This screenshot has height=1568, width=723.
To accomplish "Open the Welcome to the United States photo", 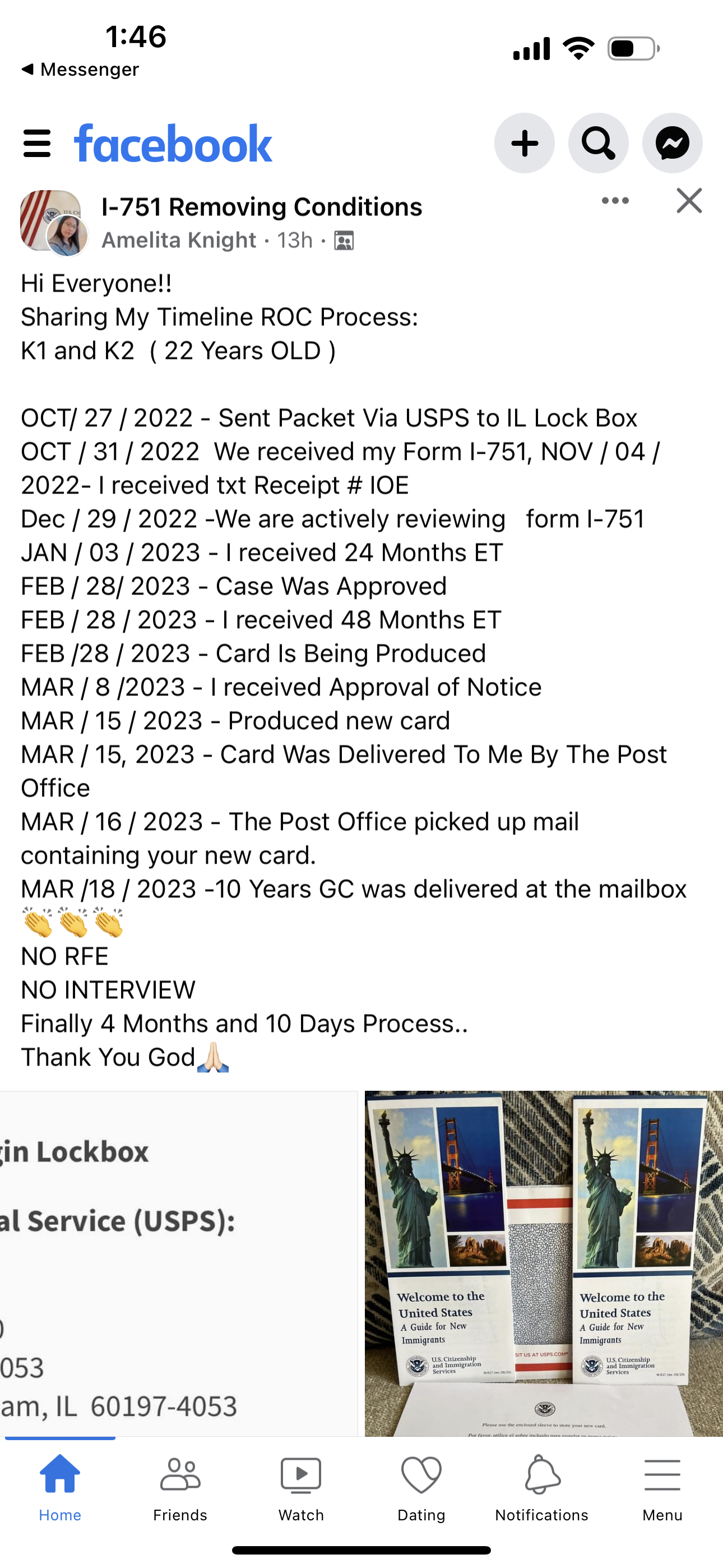I will pos(544,1263).
